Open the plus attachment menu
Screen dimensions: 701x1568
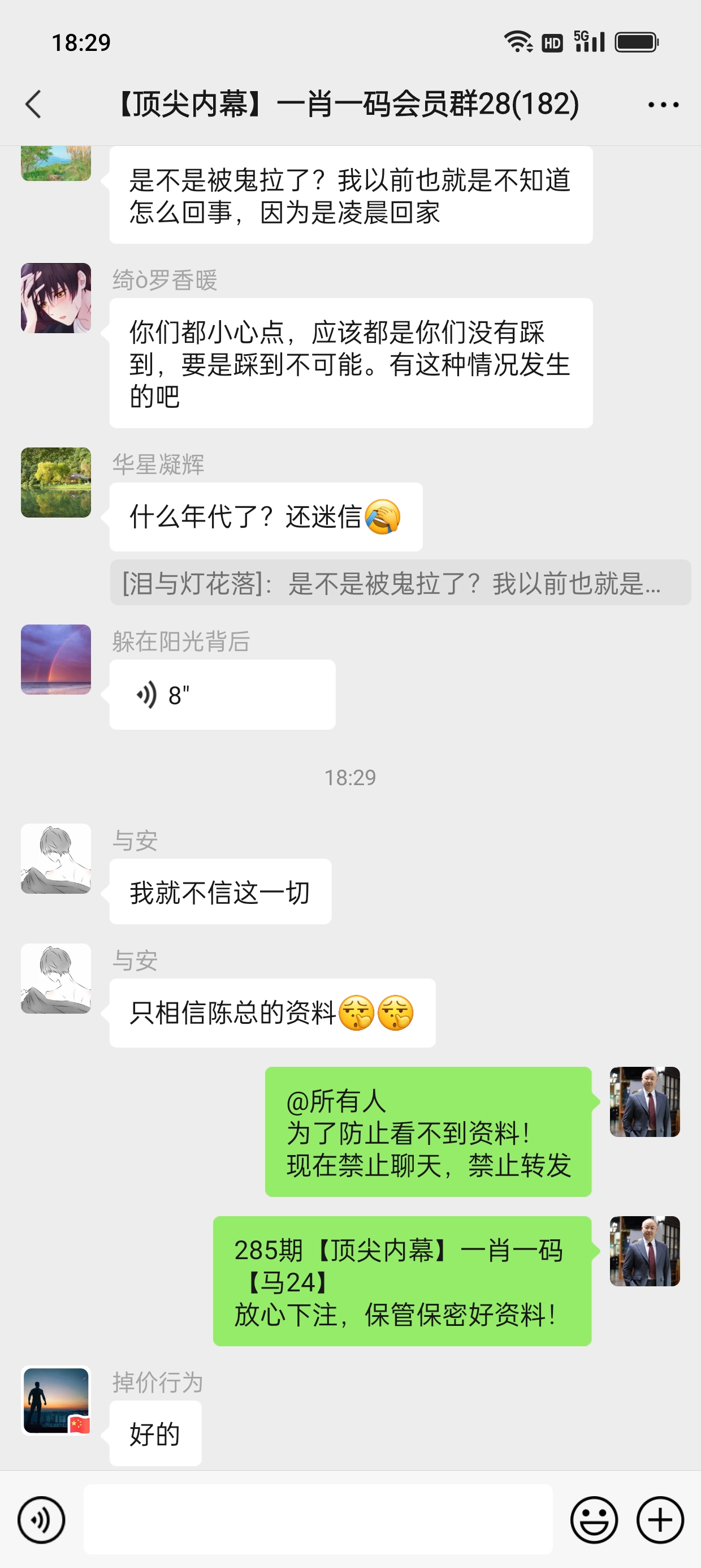click(660, 1520)
